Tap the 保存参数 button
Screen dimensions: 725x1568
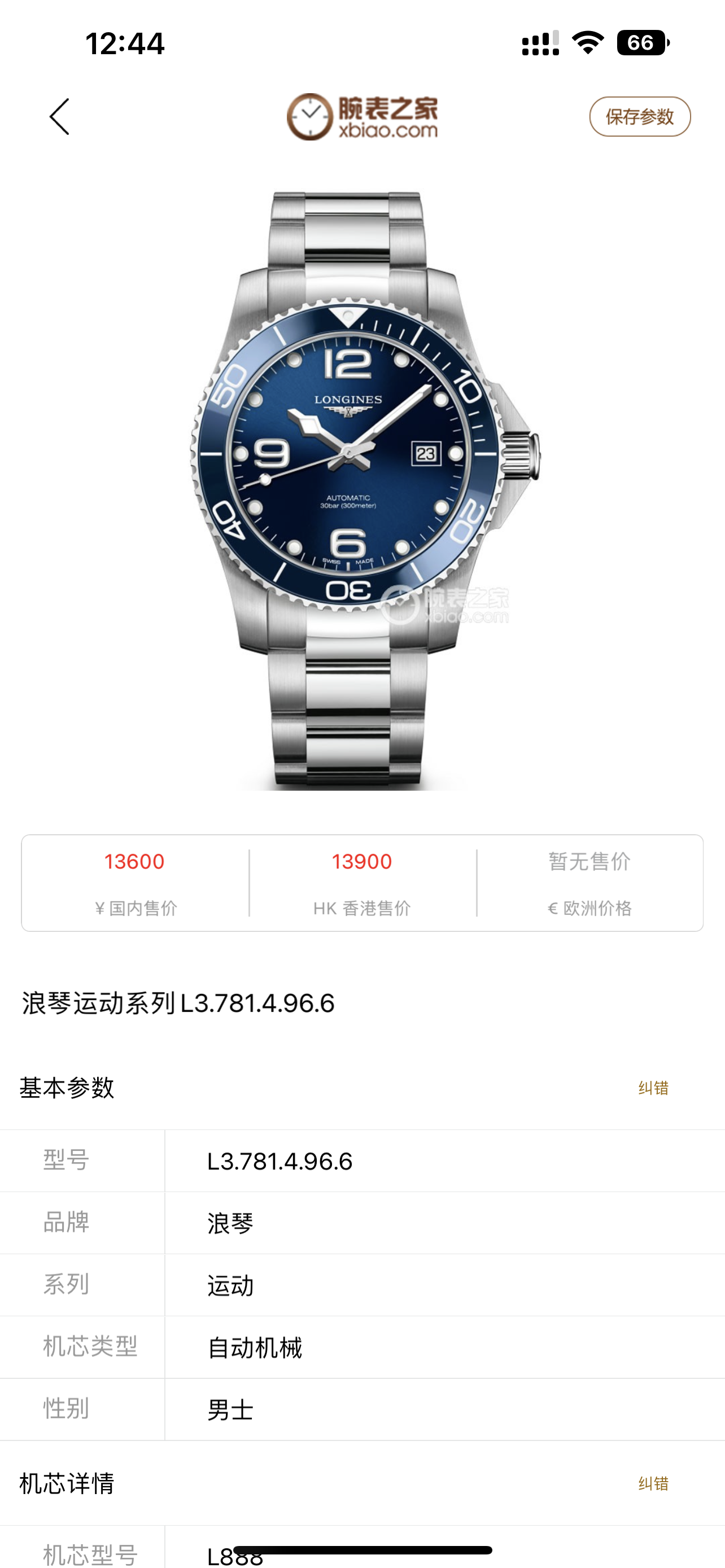[639, 116]
